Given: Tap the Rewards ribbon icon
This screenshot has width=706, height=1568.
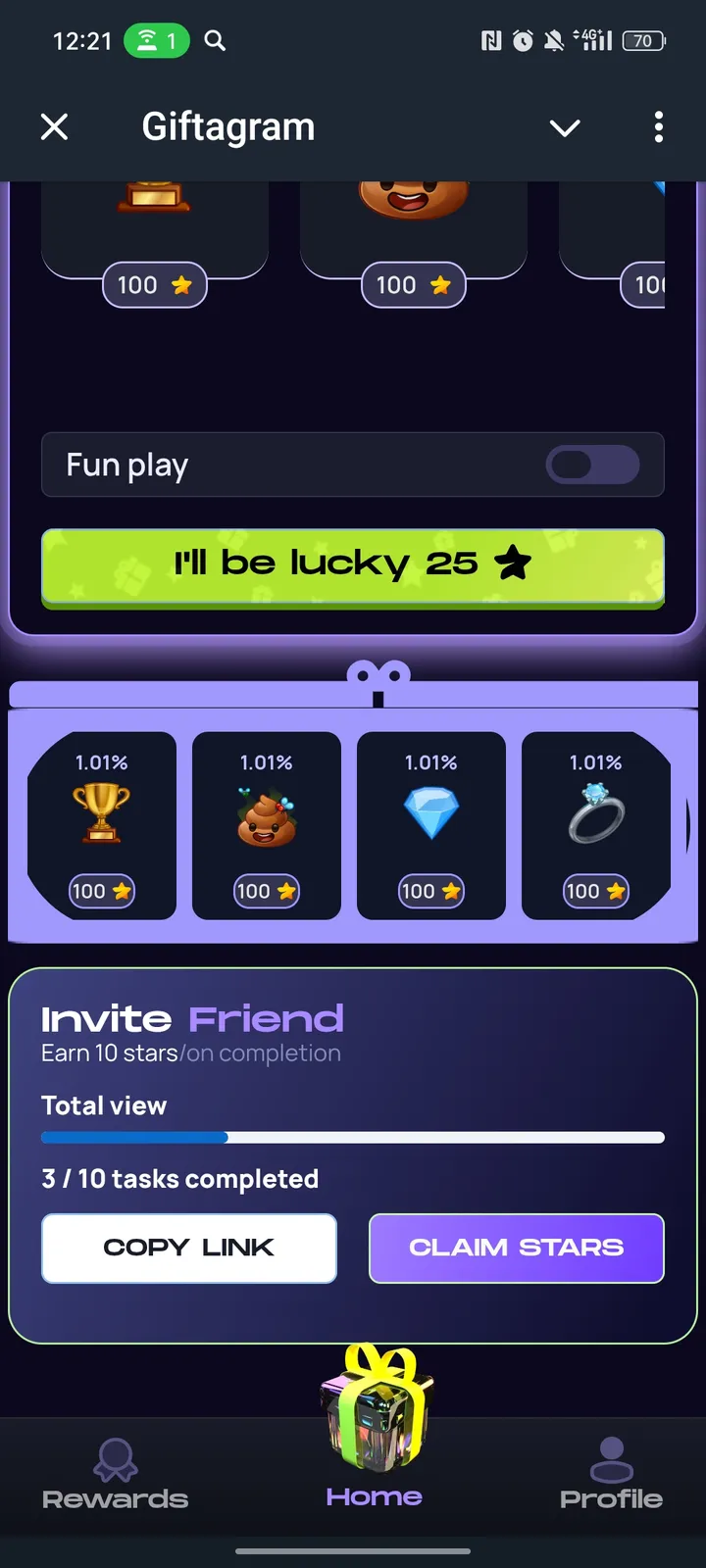Looking at the screenshot, I should click(x=115, y=1460).
